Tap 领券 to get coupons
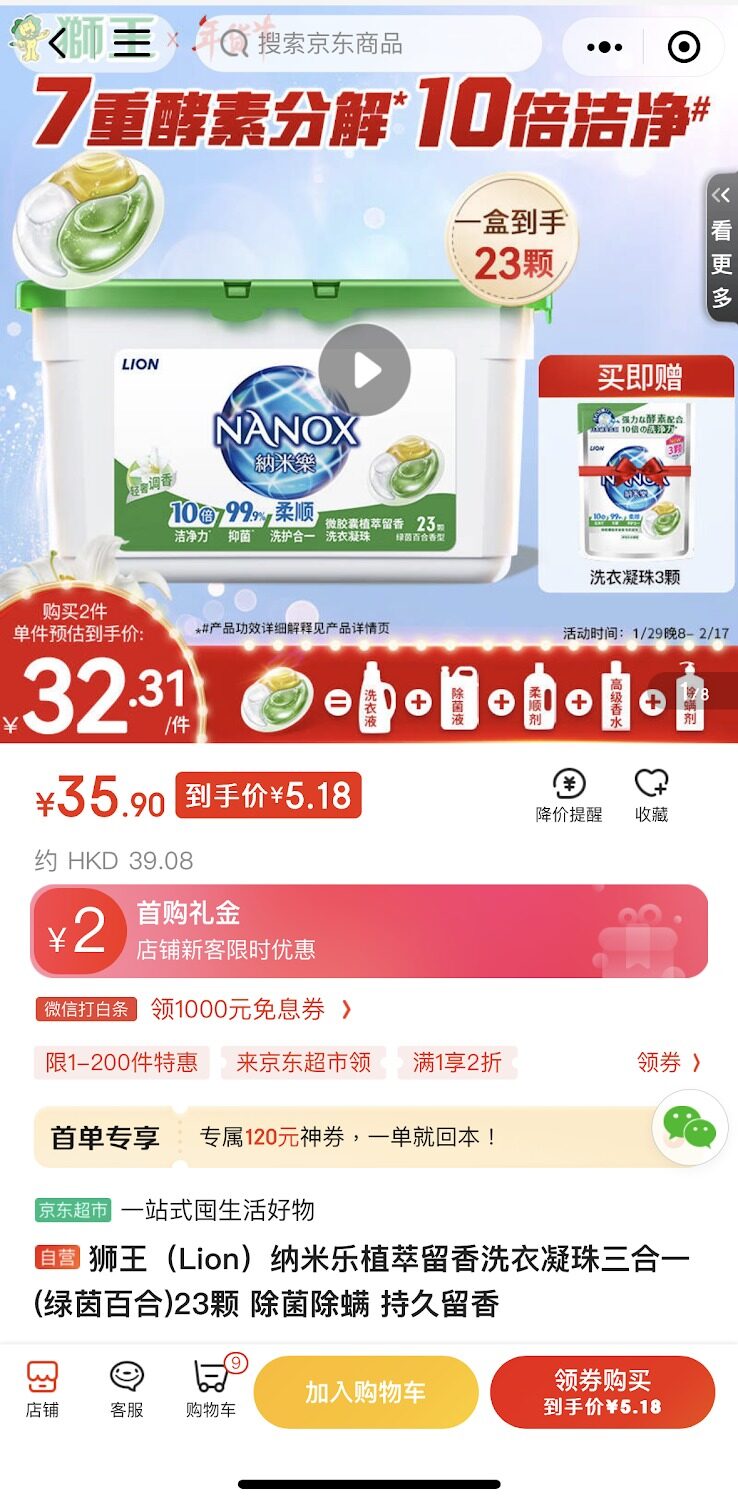 pyautogui.click(x=669, y=1062)
